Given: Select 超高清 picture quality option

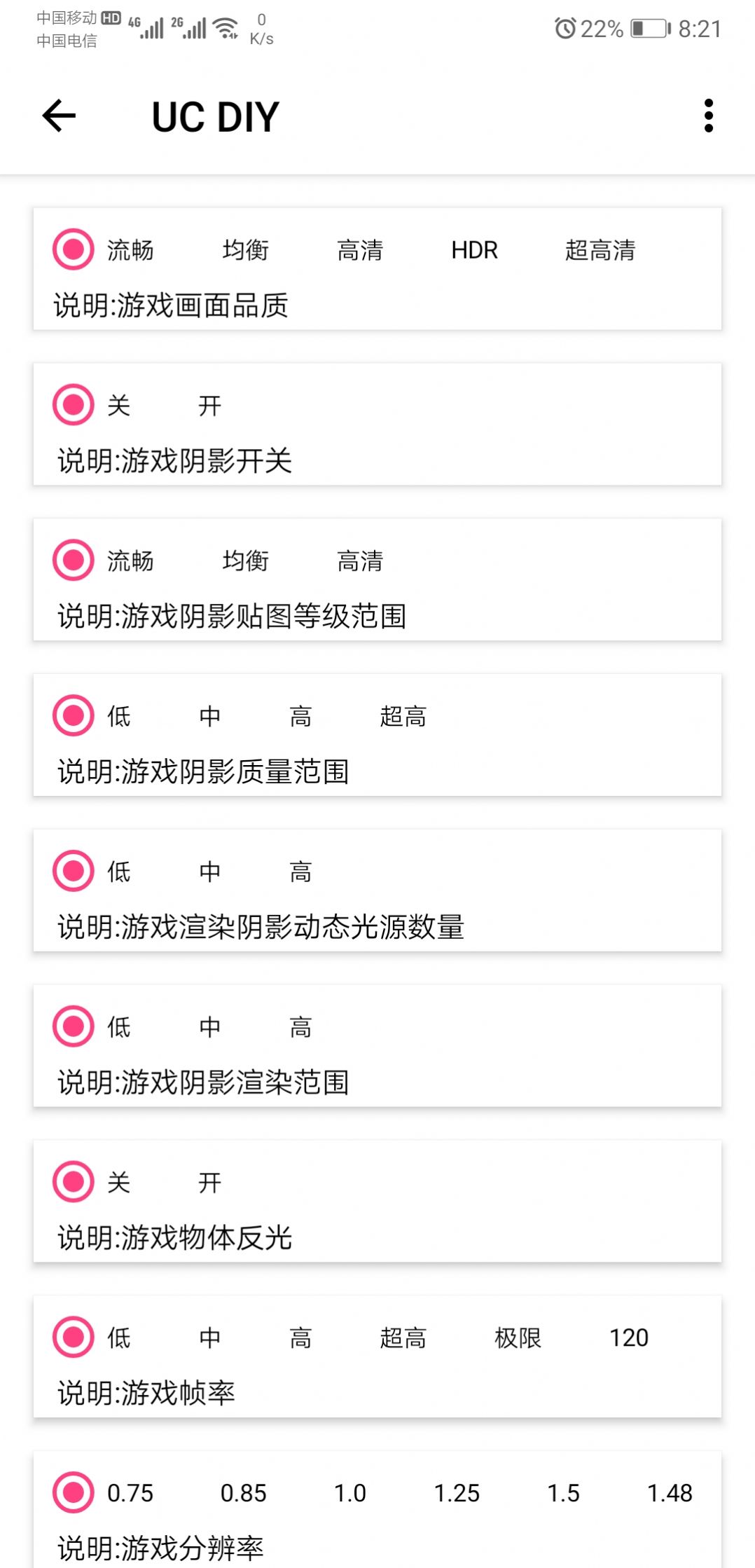Looking at the screenshot, I should tap(601, 251).
